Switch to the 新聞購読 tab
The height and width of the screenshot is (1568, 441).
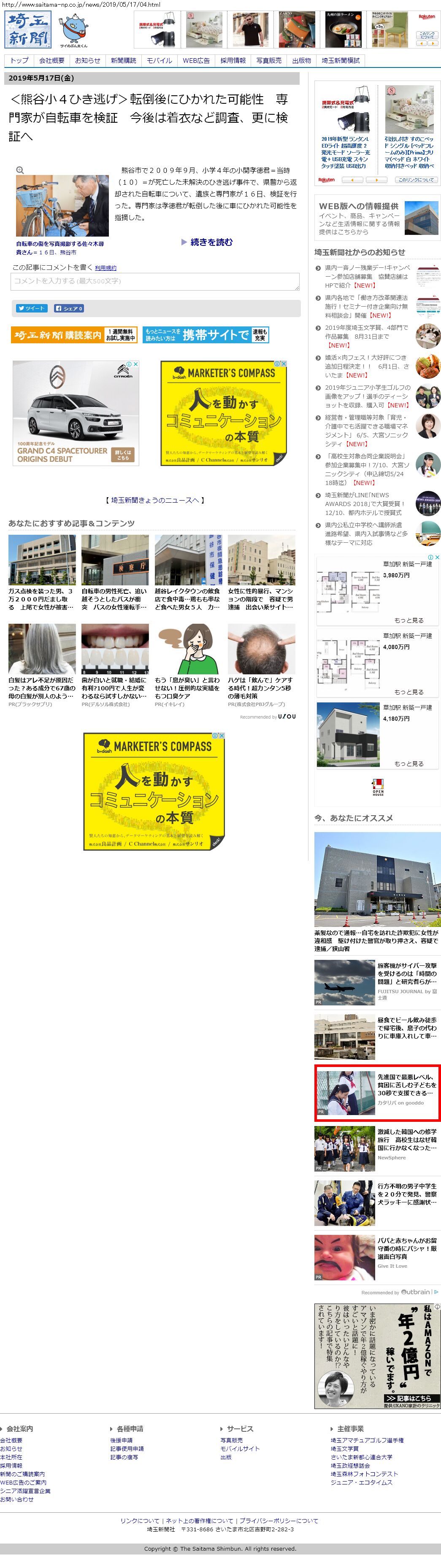click(x=123, y=60)
